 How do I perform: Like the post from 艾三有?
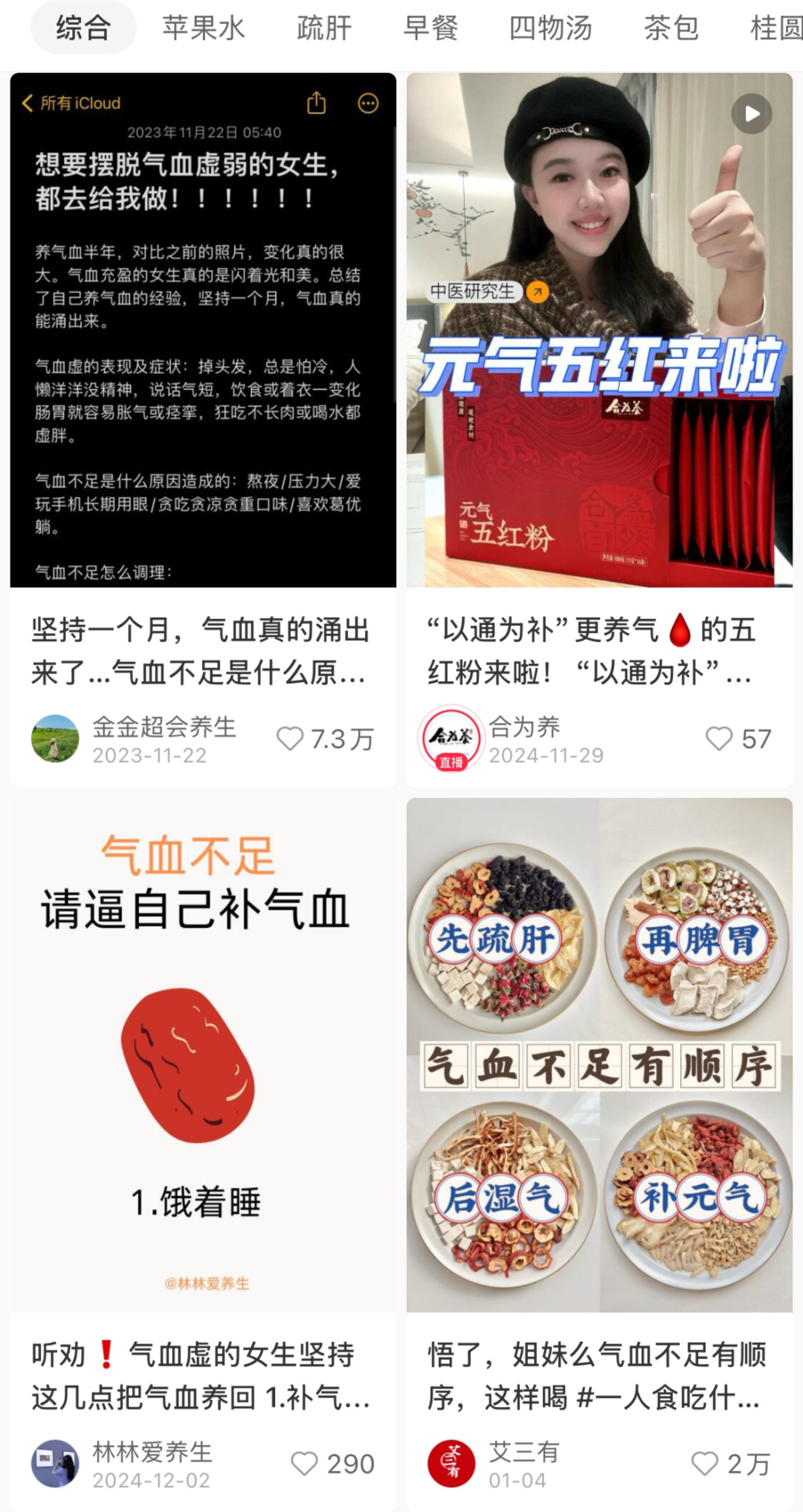(704, 1464)
